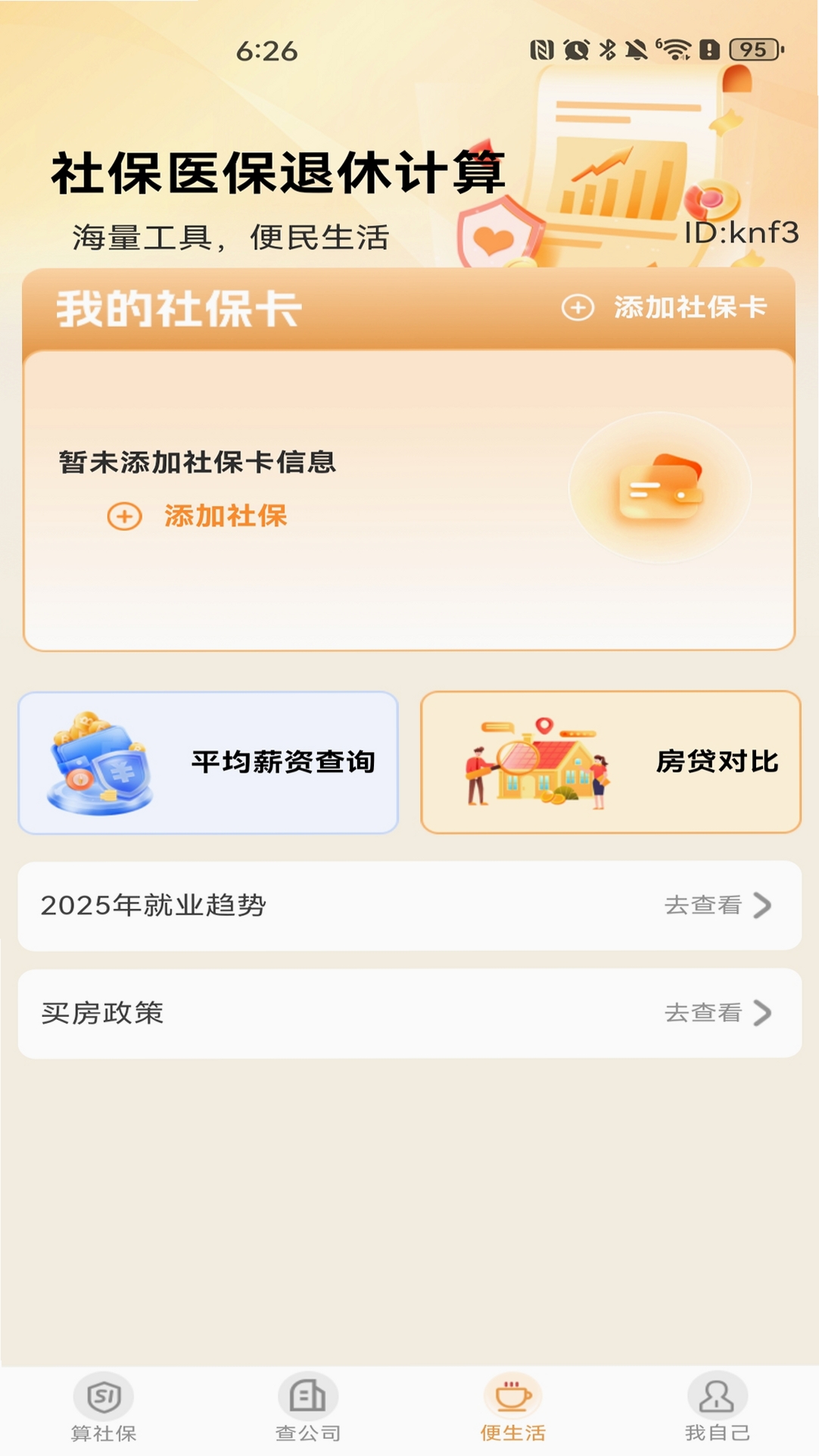Switch to the 查公司 tab
The height and width of the screenshot is (1456, 819).
coord(308,1408)
